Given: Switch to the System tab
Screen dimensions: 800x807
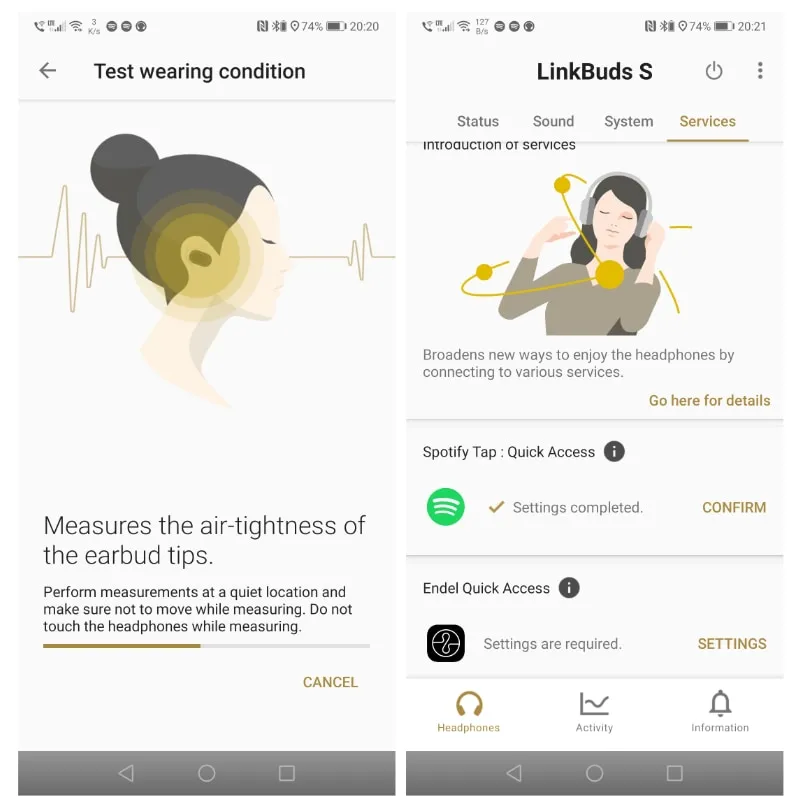Looking at the screenshot, I should pyautogui.click(x=628, y=121).
